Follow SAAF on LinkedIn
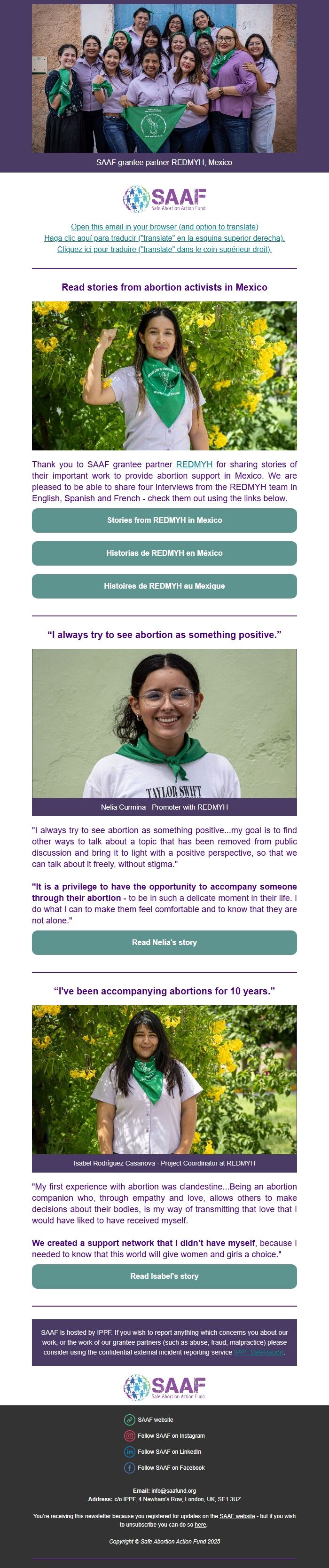 point(169,1452)
